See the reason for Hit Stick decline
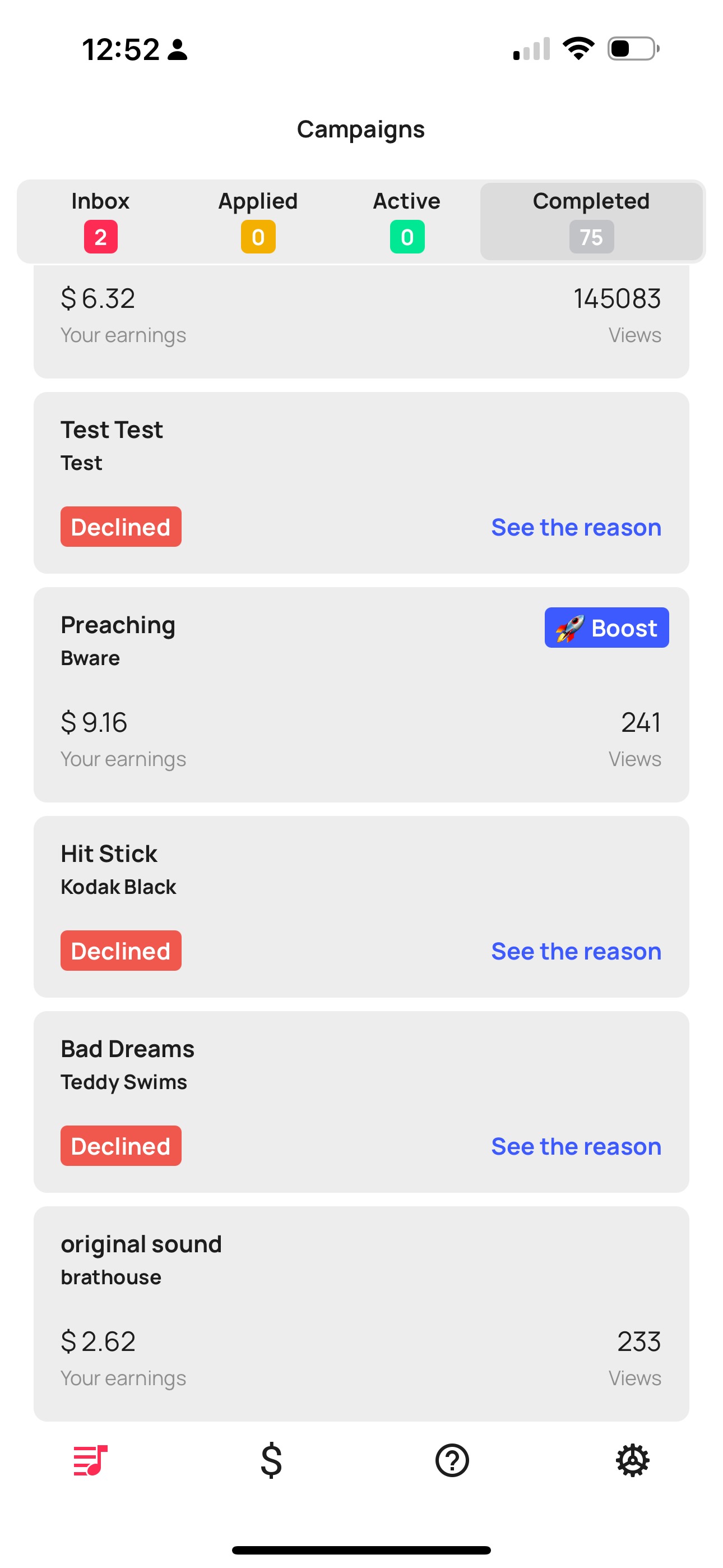723x1568 pixels. pos(576,951)
